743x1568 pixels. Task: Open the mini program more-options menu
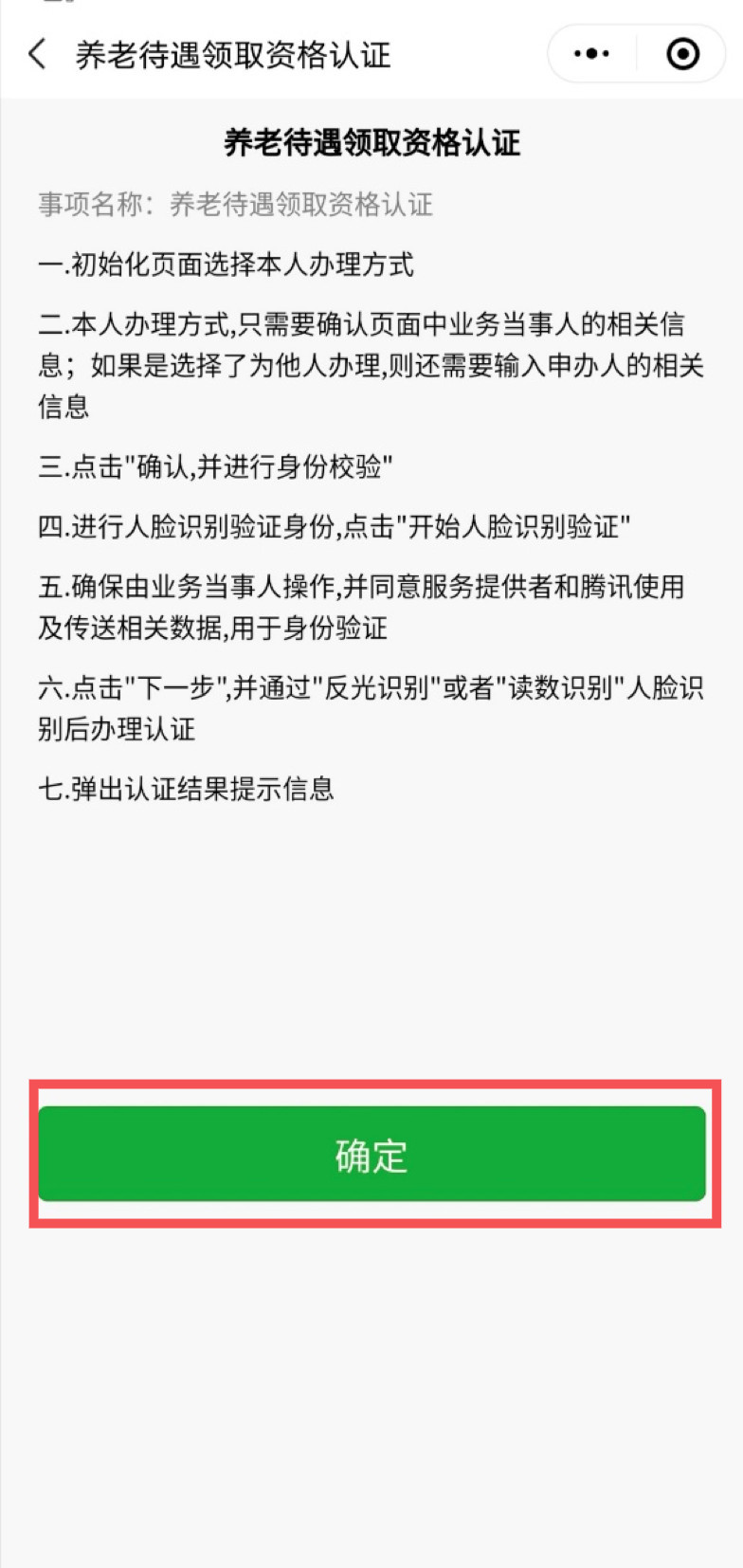592,54
